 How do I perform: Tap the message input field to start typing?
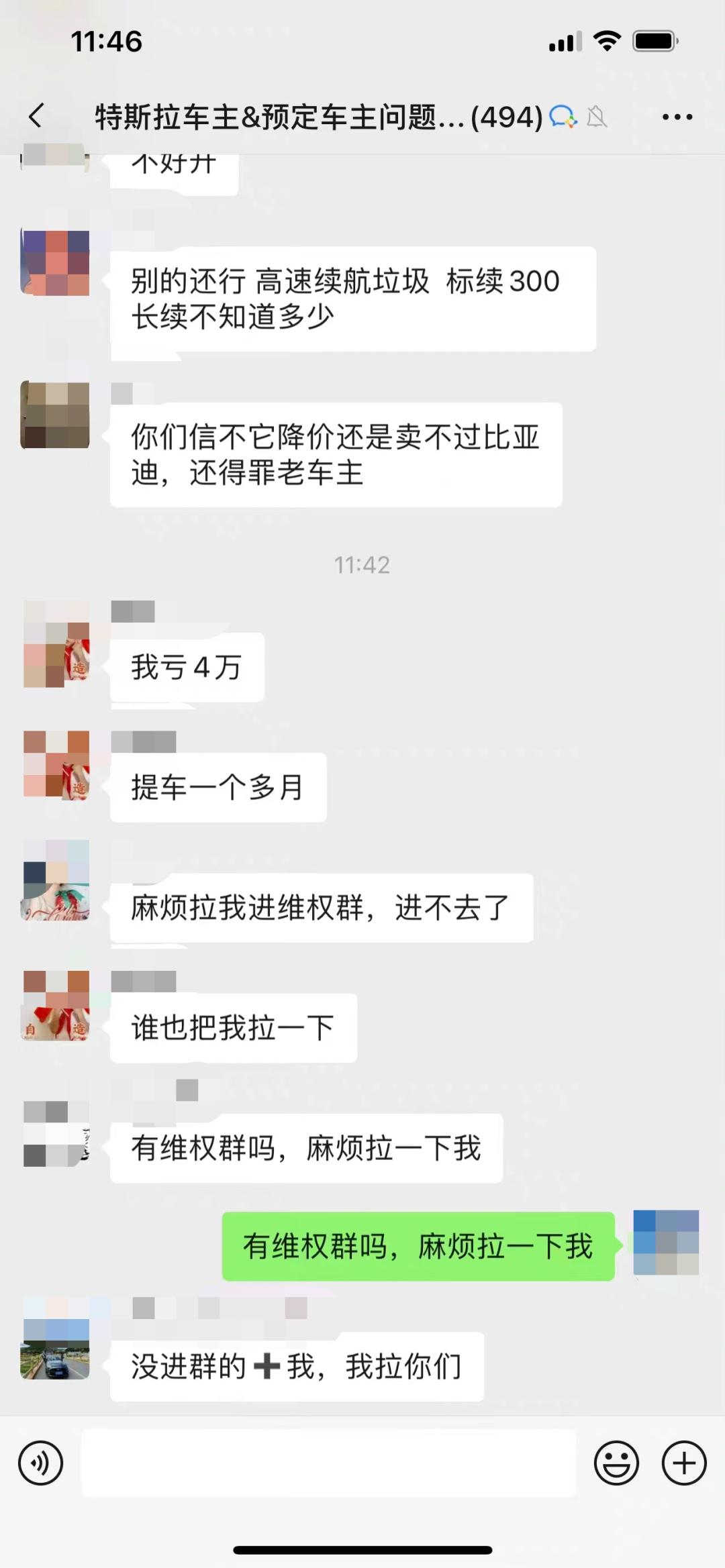coord(329,1463)
